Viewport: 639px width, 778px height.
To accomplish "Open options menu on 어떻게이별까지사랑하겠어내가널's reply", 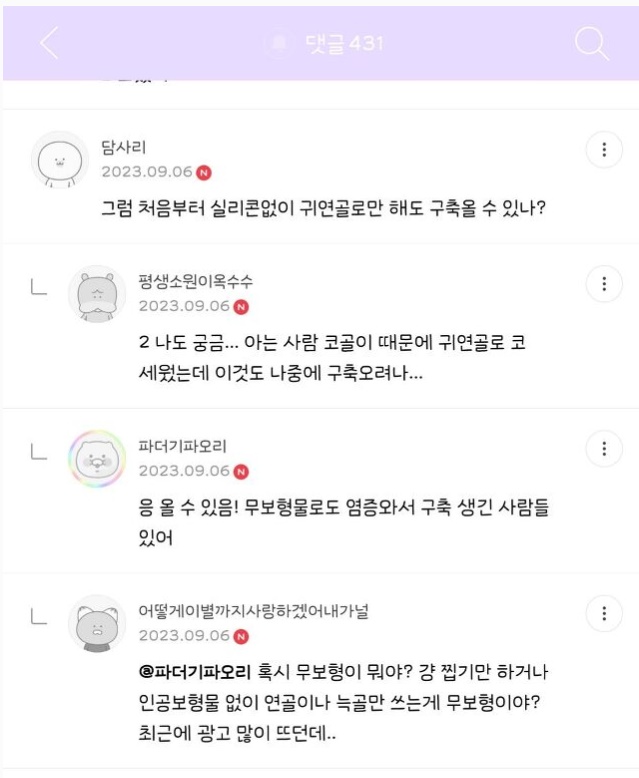I will pyautogui.click(x=603, y=614).
